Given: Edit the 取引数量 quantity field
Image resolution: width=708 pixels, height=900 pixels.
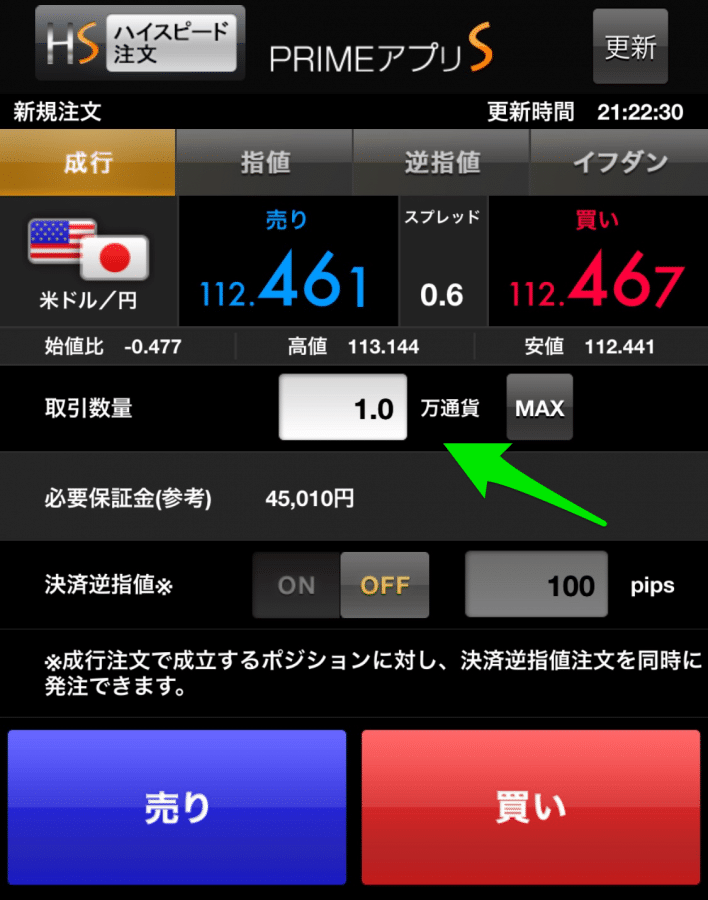Looking at the screenshot, I should pos(343,407).
